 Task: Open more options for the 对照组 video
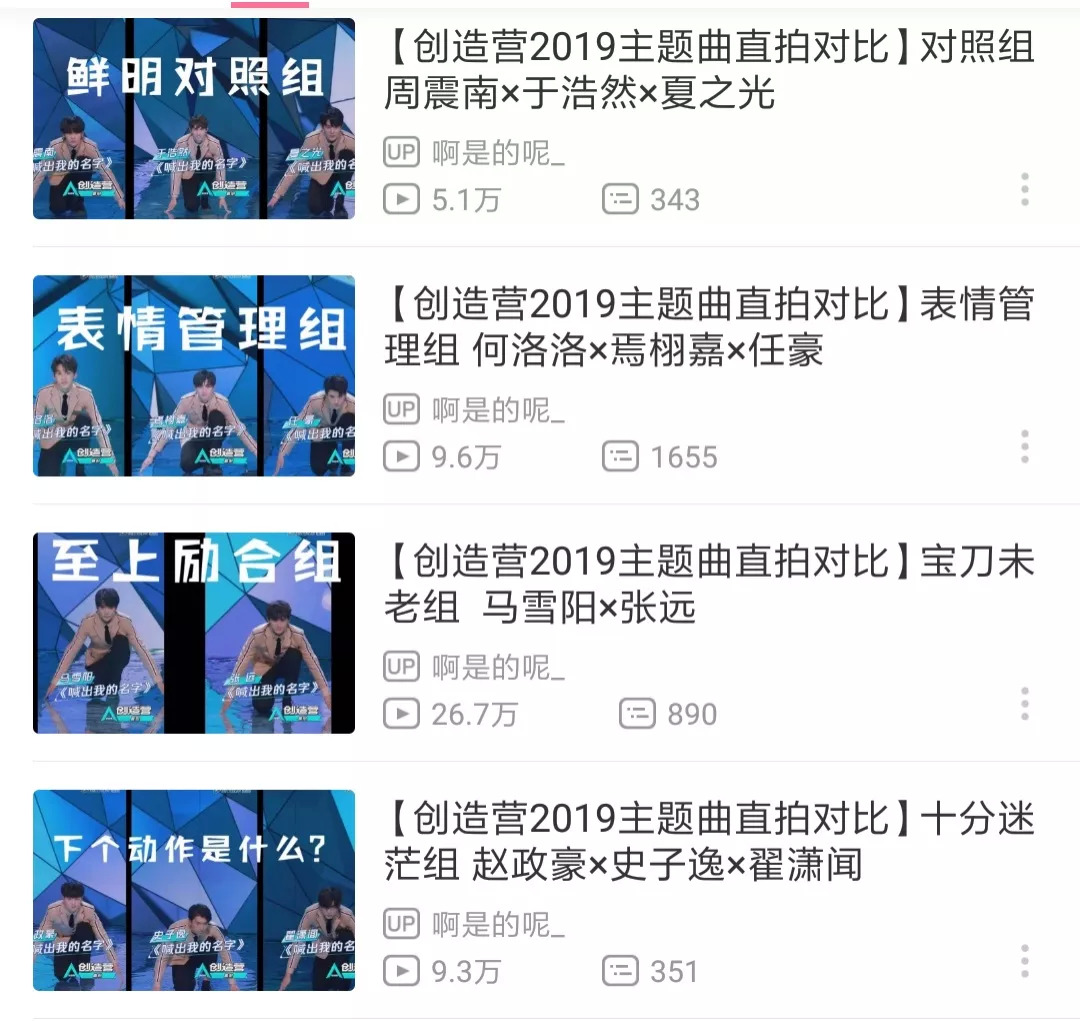(x=1024, y=189)
